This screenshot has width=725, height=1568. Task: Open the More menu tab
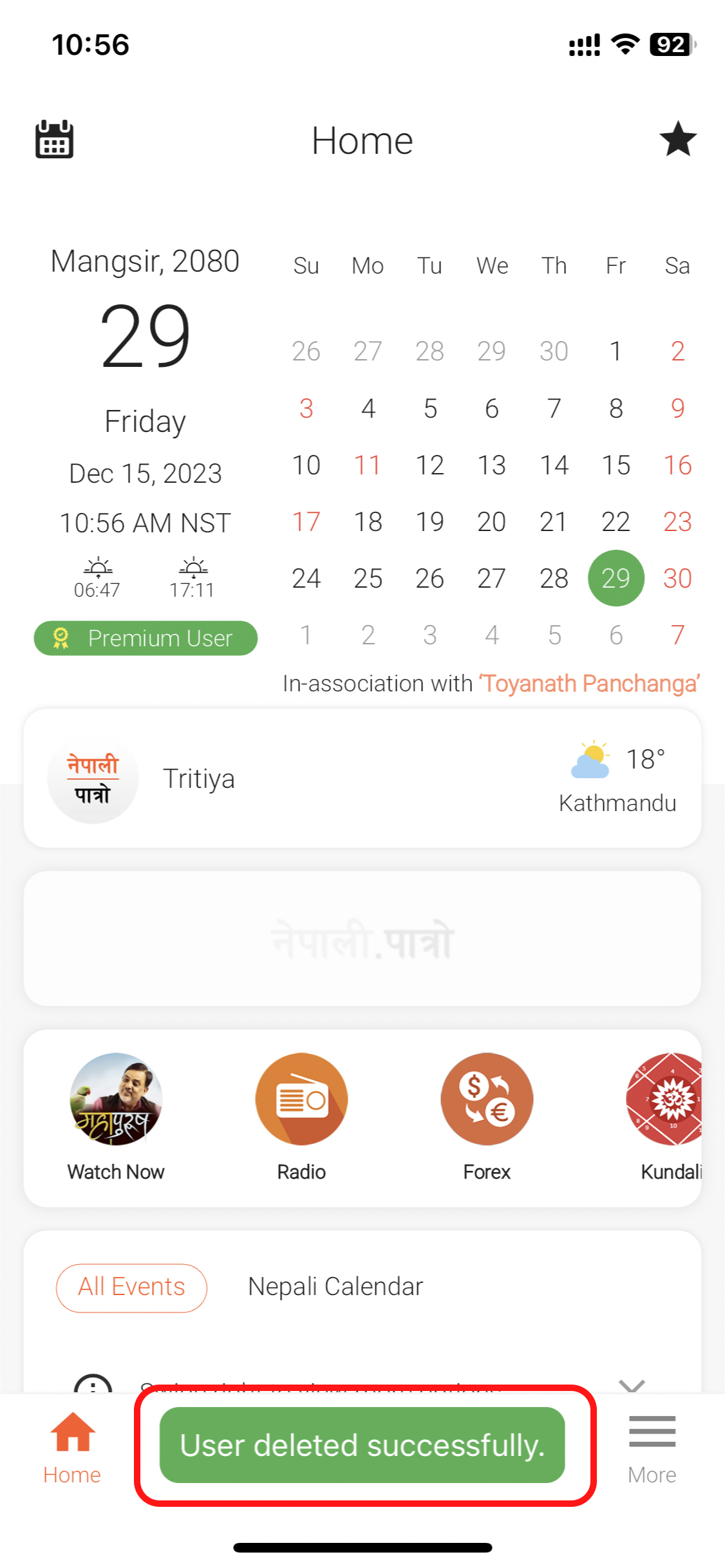652,1447
